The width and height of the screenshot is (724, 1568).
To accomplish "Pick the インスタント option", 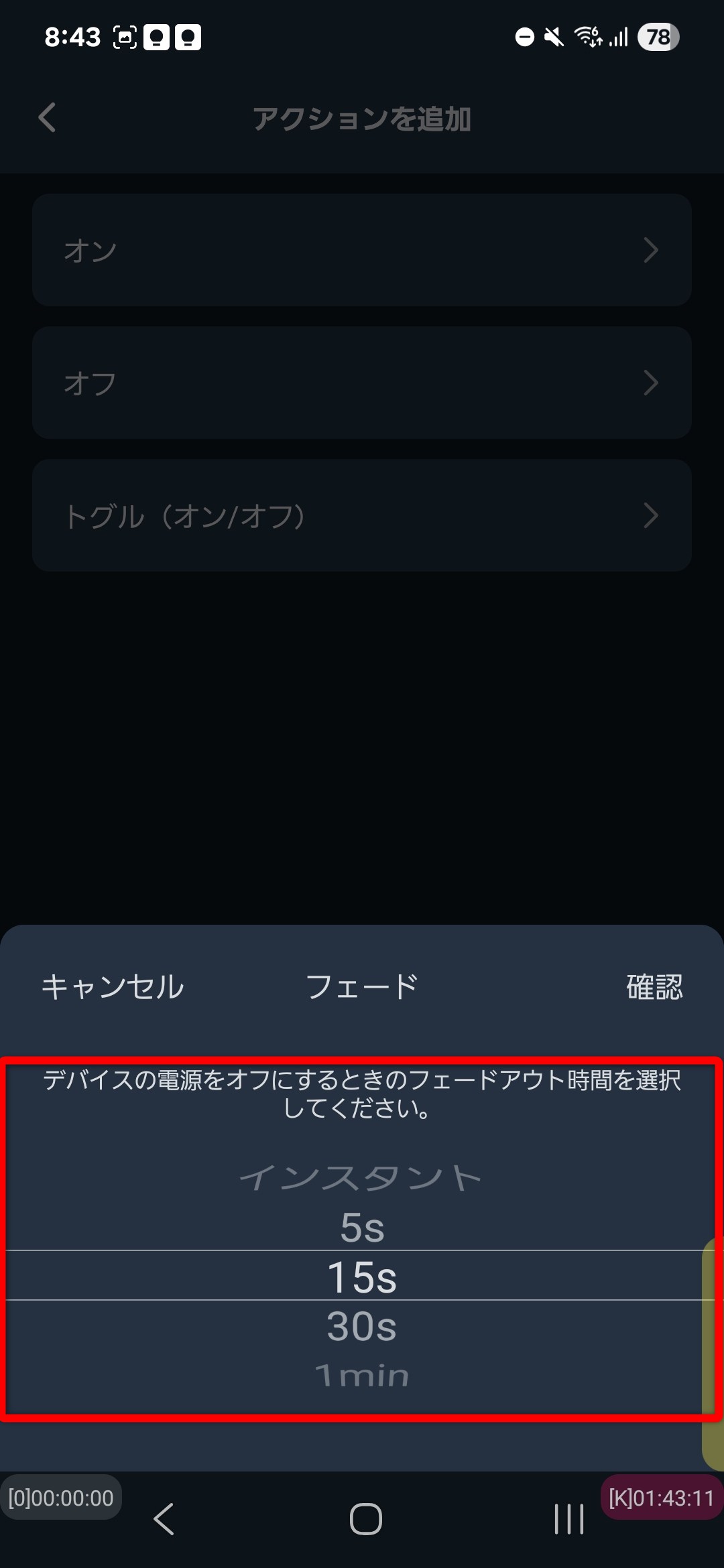I will coord(362,1178).
